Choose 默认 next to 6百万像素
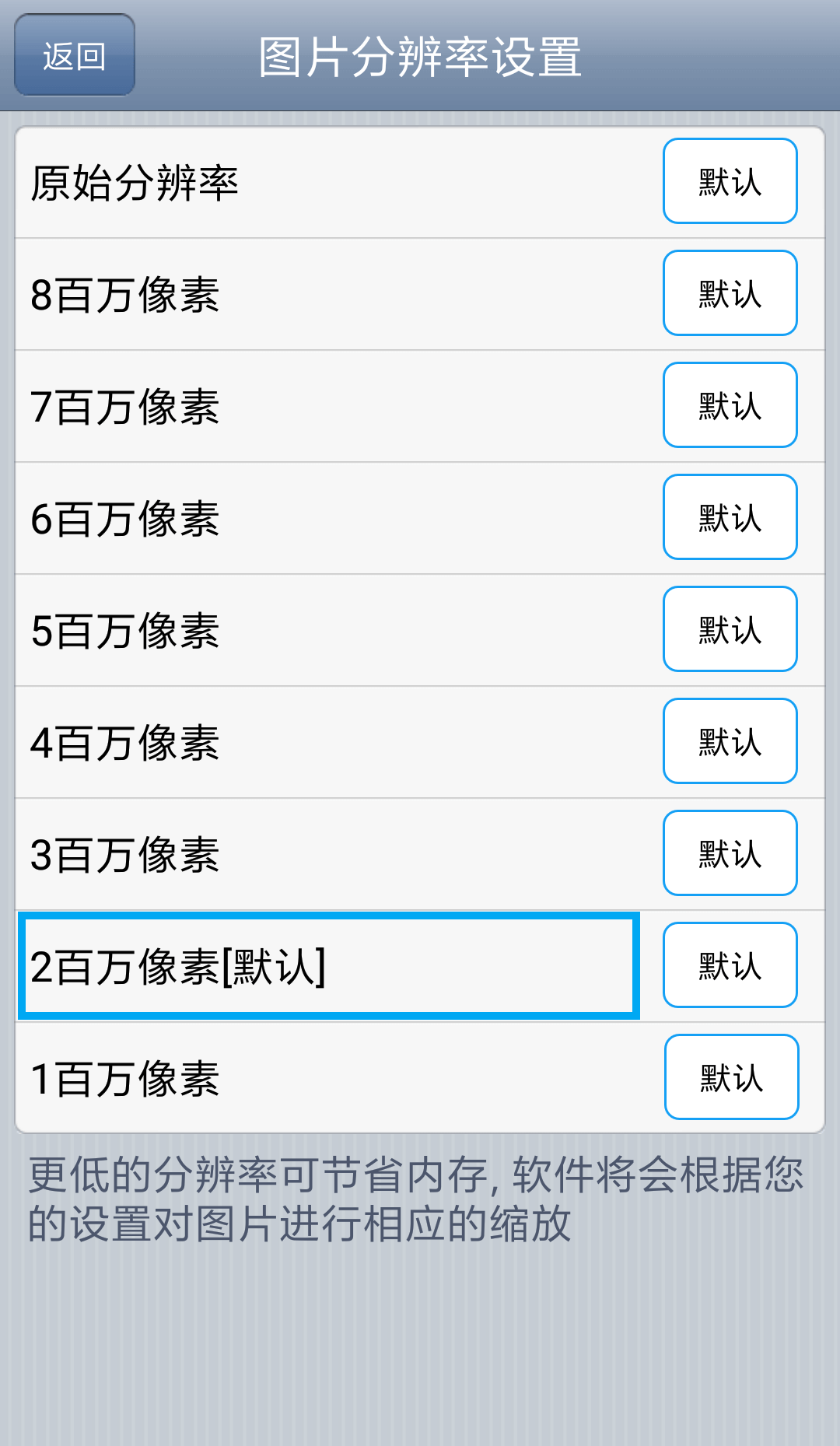 point(730,517)
